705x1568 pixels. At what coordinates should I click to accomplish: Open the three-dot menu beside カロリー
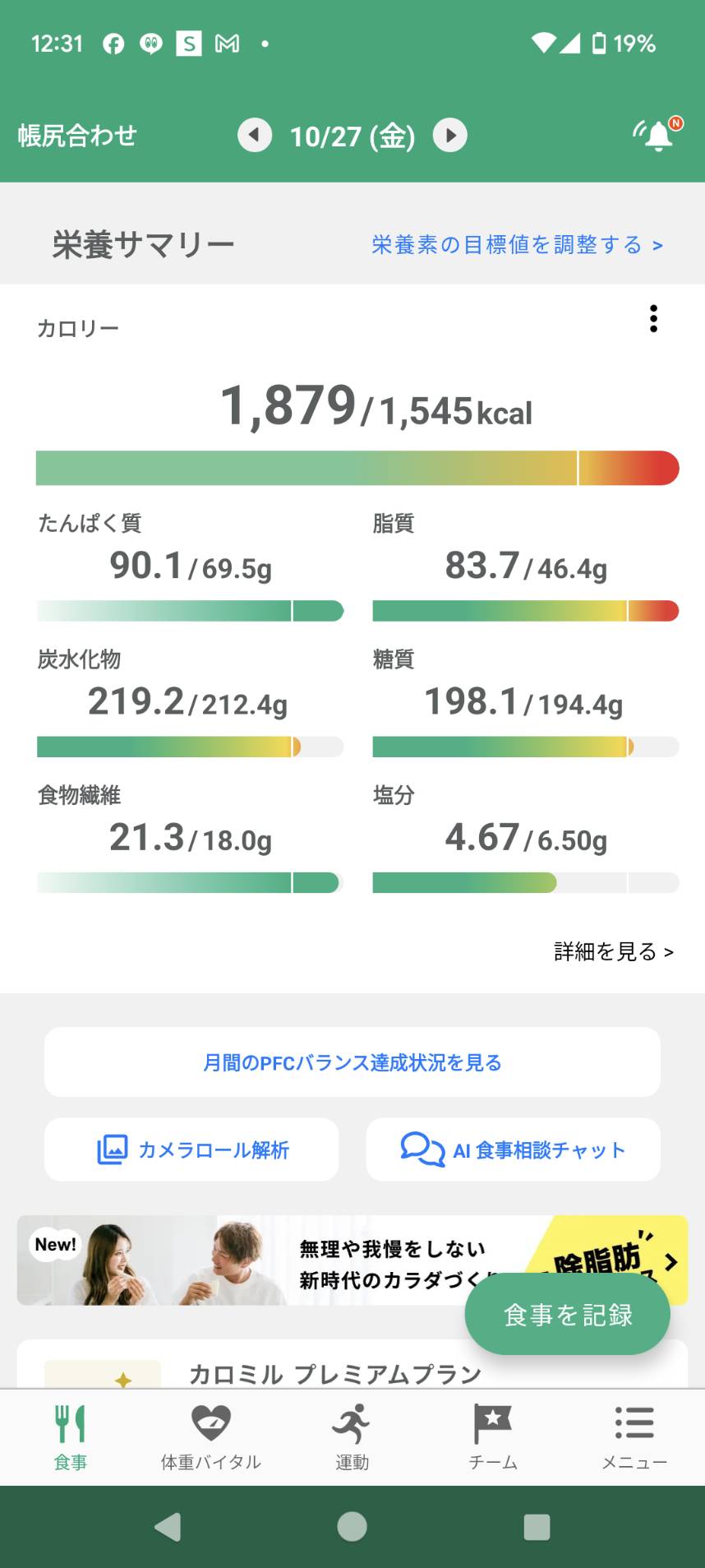(653, 318)
